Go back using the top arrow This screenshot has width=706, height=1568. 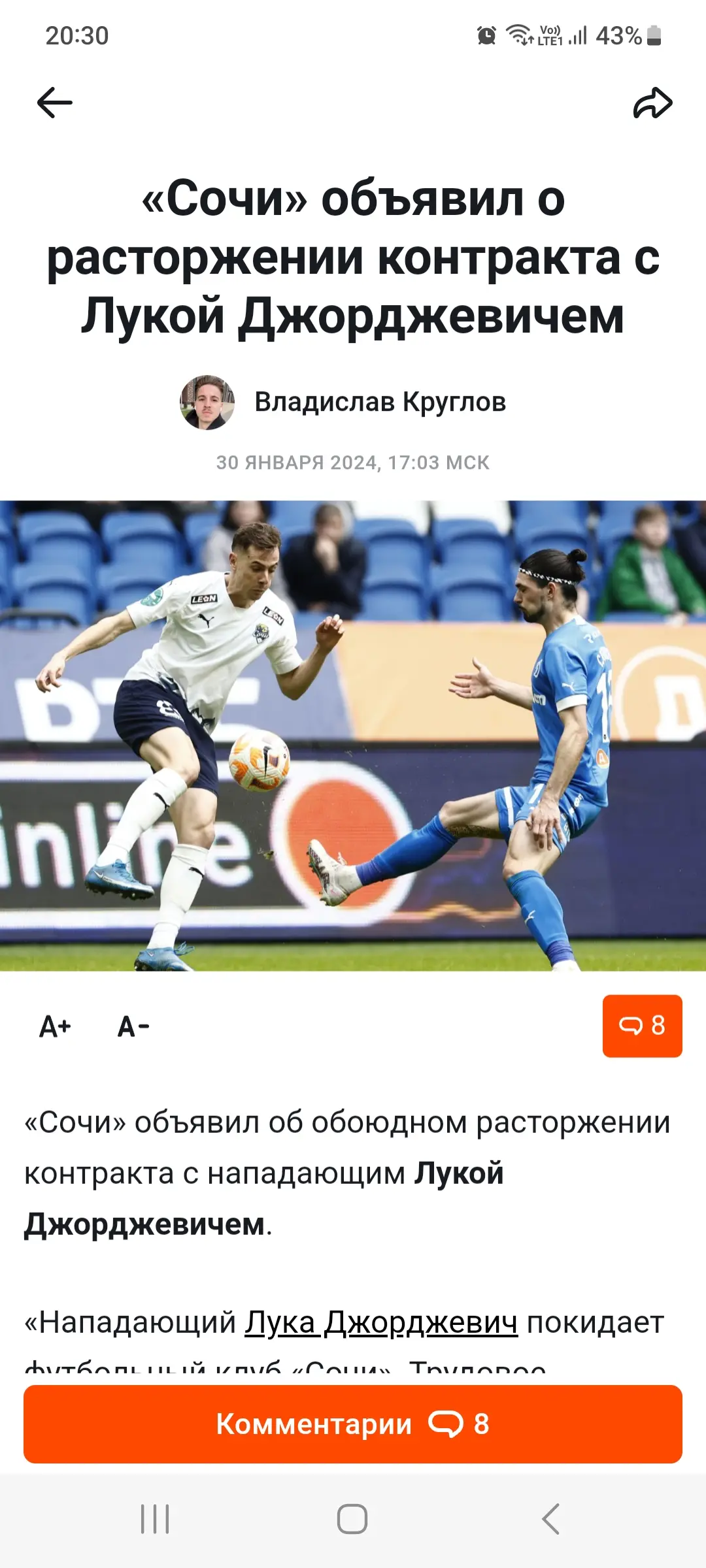click(x=55, y=103)
